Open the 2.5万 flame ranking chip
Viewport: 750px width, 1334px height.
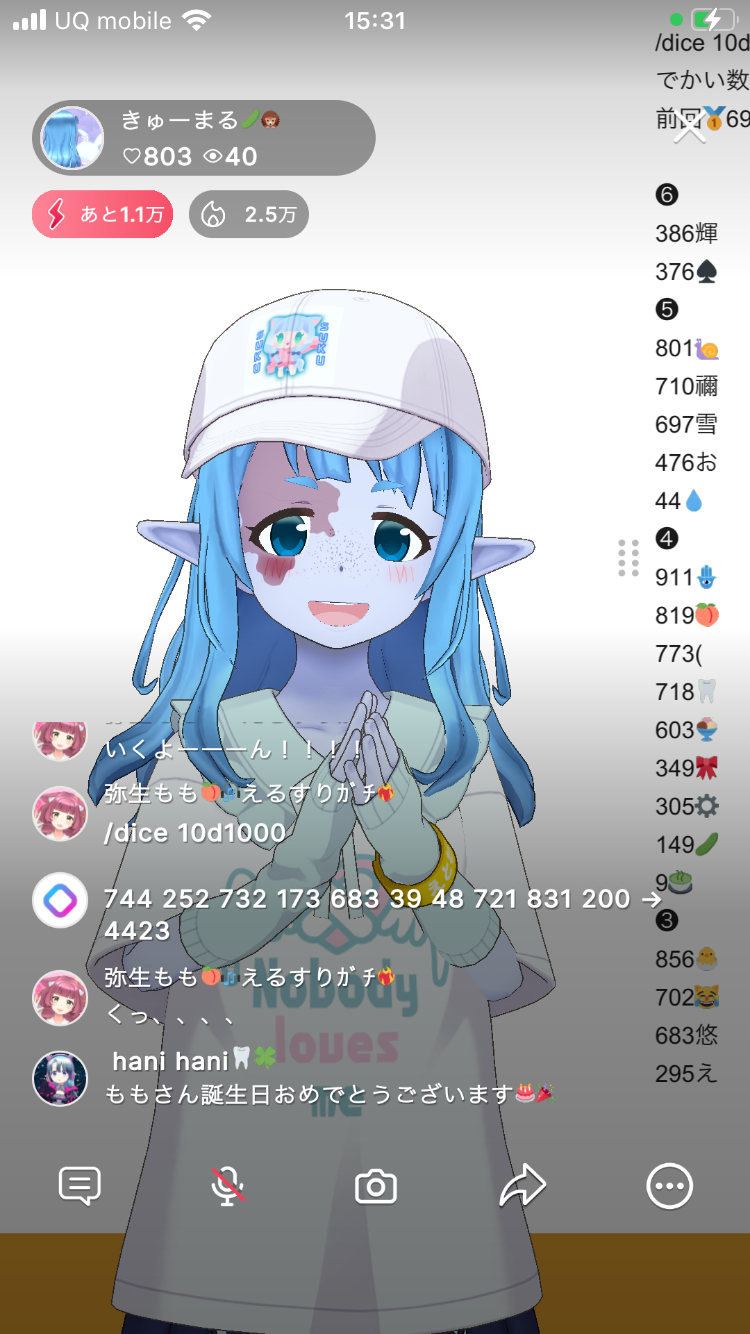click(x=249, y=214)
